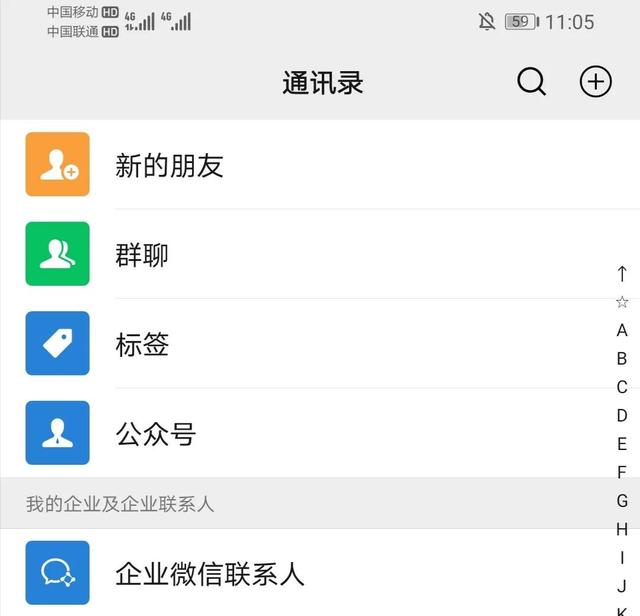640x616 pixels.
Task: Jump to letter F in index
Action: click(622, 472)
